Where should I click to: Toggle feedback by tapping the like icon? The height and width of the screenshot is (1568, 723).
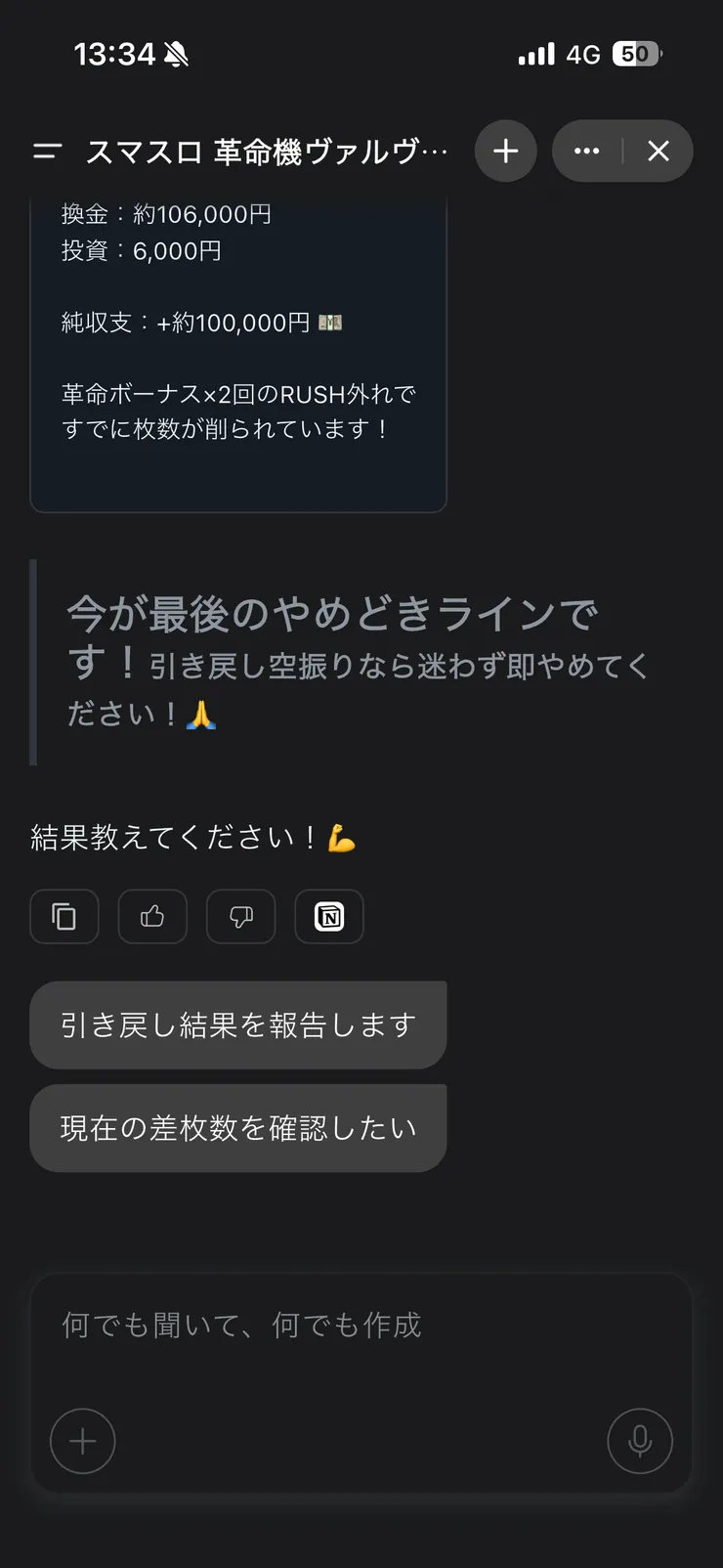(x=152, y=917)
